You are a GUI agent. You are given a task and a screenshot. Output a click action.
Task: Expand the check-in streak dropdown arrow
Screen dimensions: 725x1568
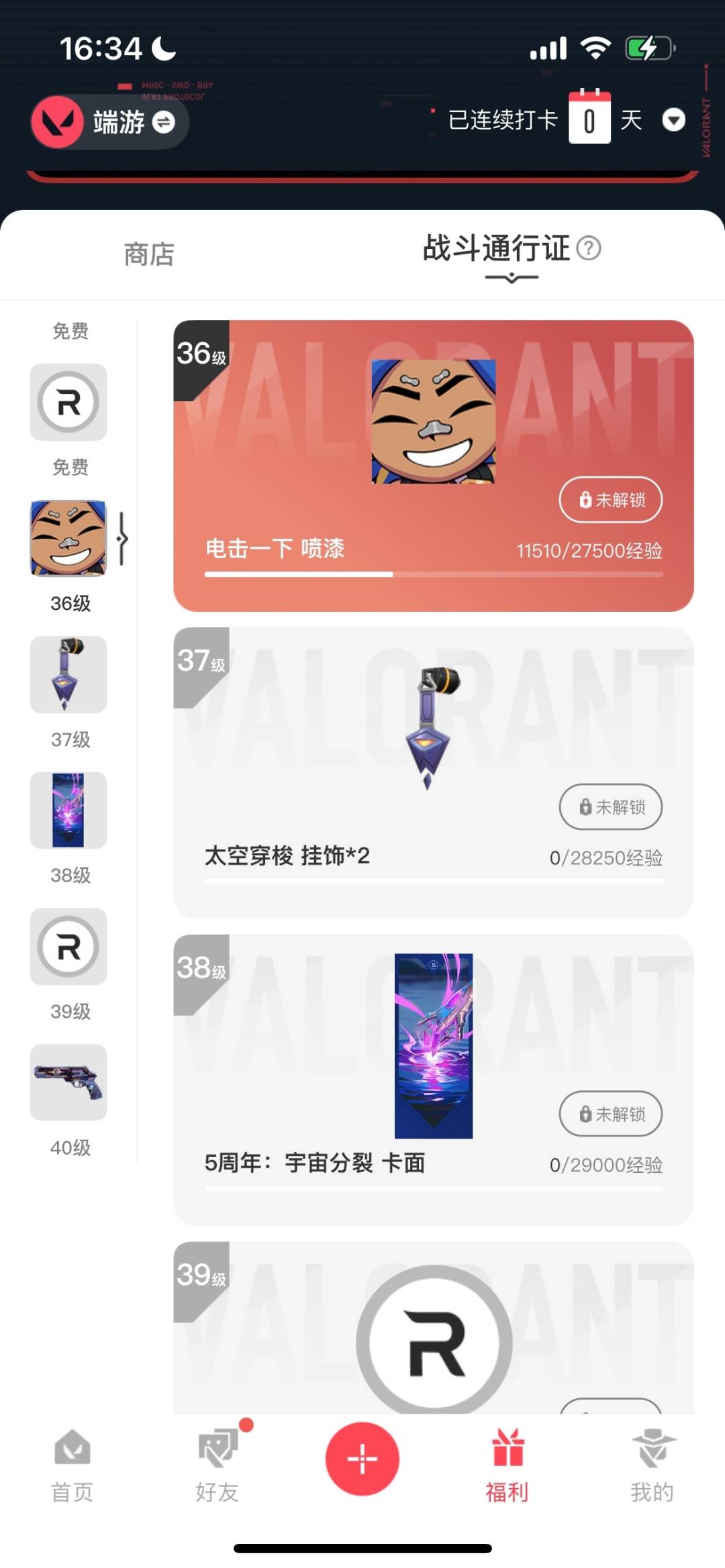point(673,120)
